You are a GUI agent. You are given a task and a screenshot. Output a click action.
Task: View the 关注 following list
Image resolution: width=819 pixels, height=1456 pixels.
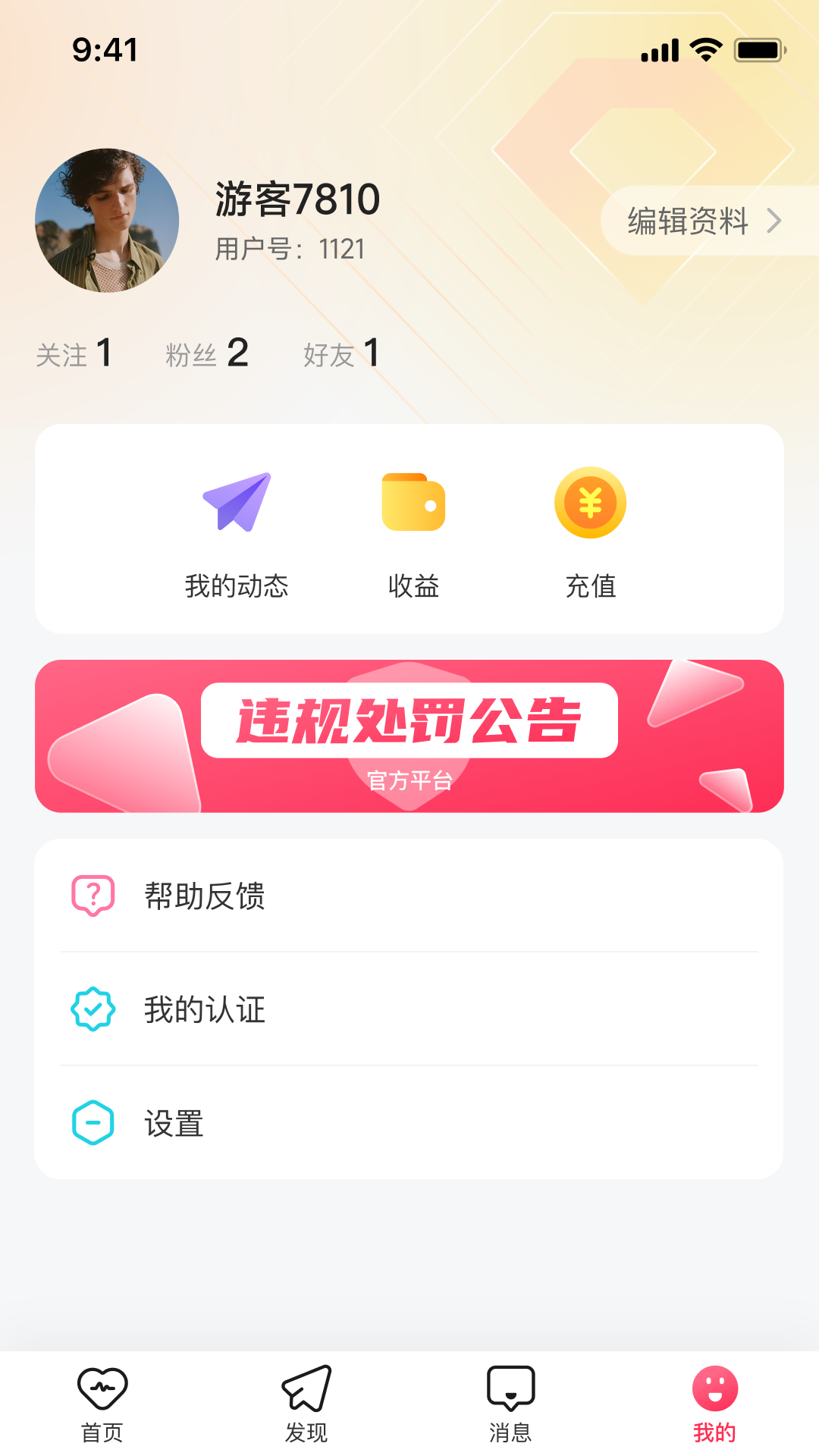(x=74, y=353)
